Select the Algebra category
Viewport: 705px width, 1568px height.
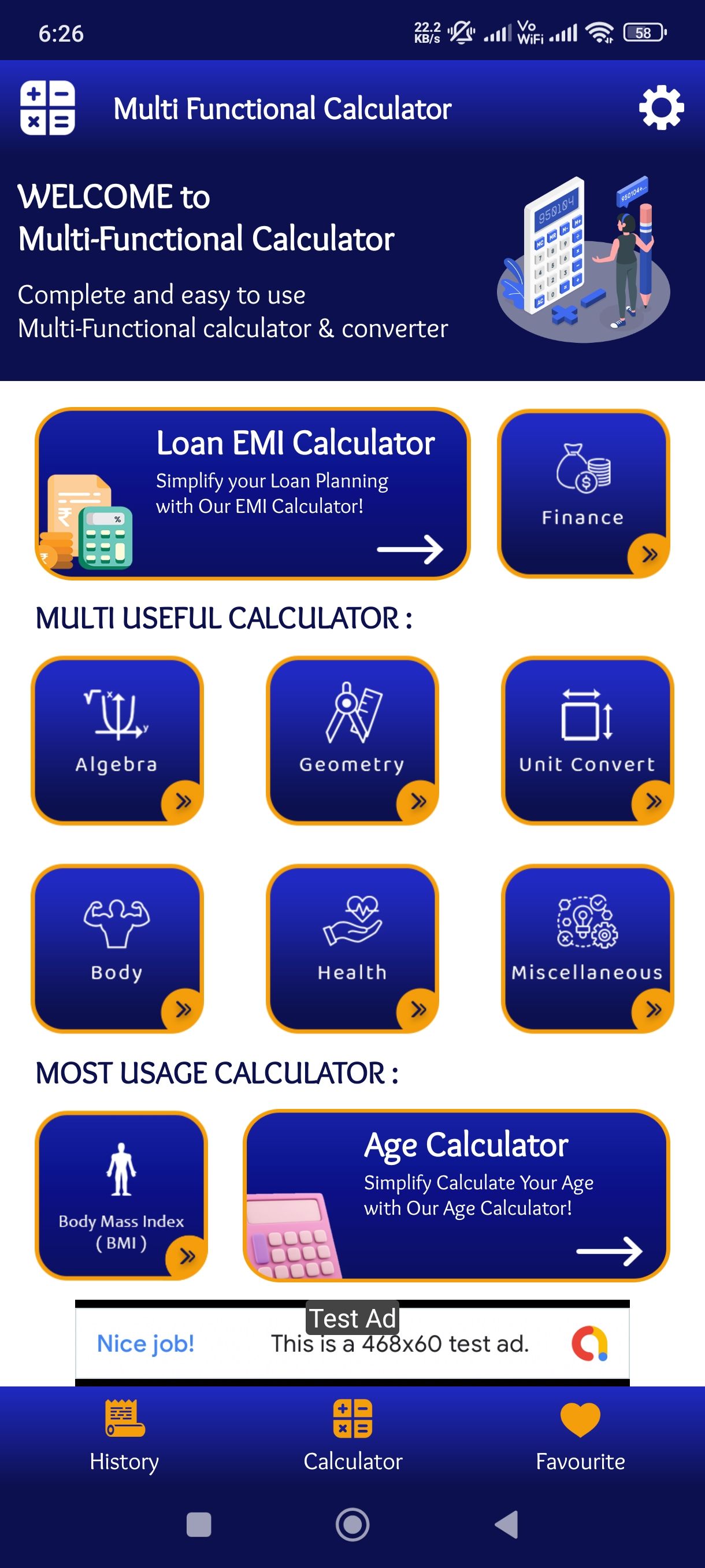coord(117,739)
